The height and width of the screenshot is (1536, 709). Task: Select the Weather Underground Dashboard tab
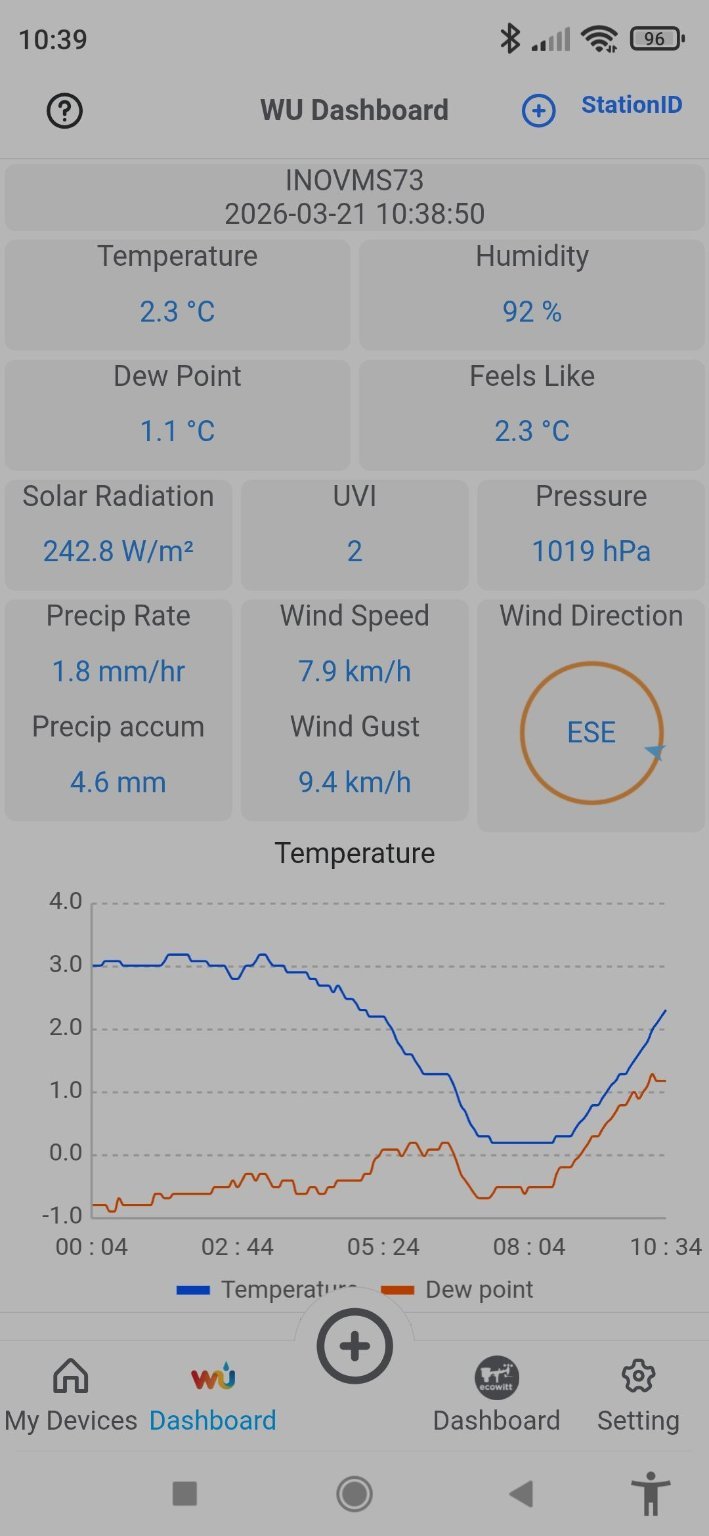(x=213, y=1396)
